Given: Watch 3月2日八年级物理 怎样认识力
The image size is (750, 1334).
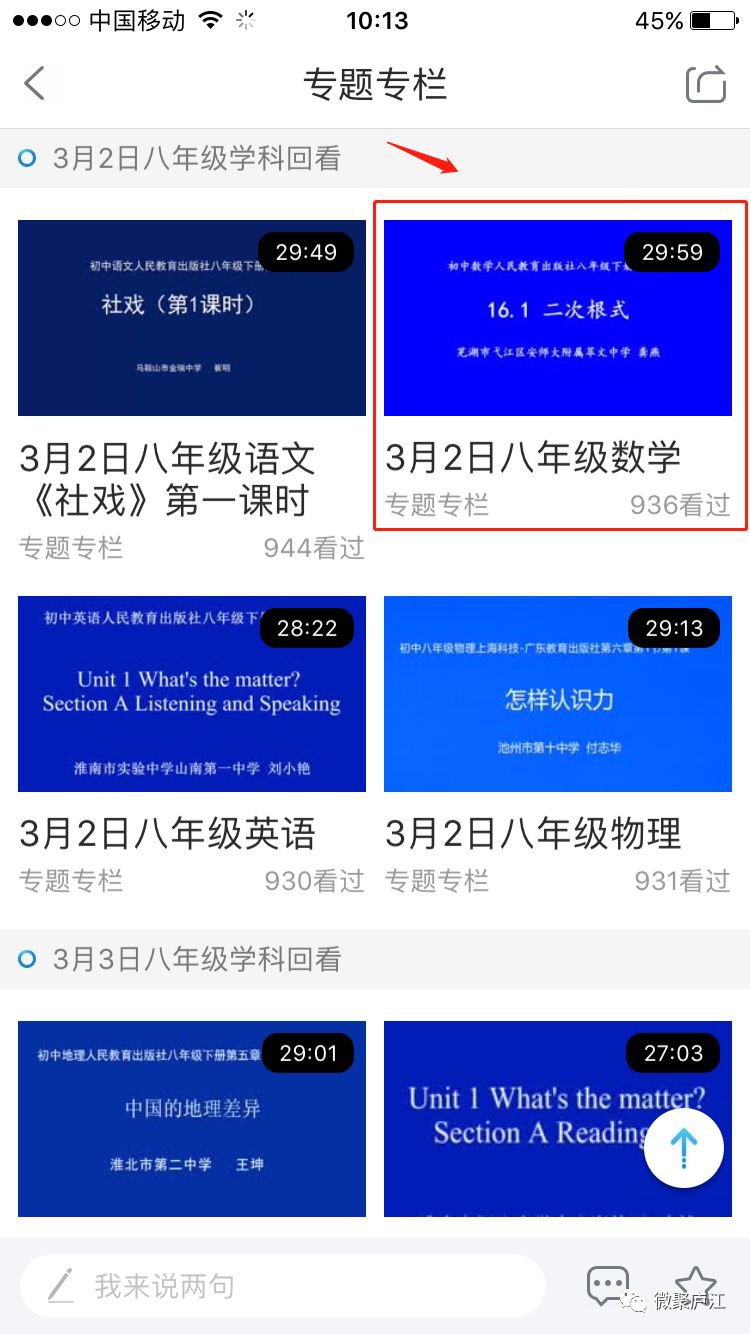Looking at the screenshot, I should [558, 694].
